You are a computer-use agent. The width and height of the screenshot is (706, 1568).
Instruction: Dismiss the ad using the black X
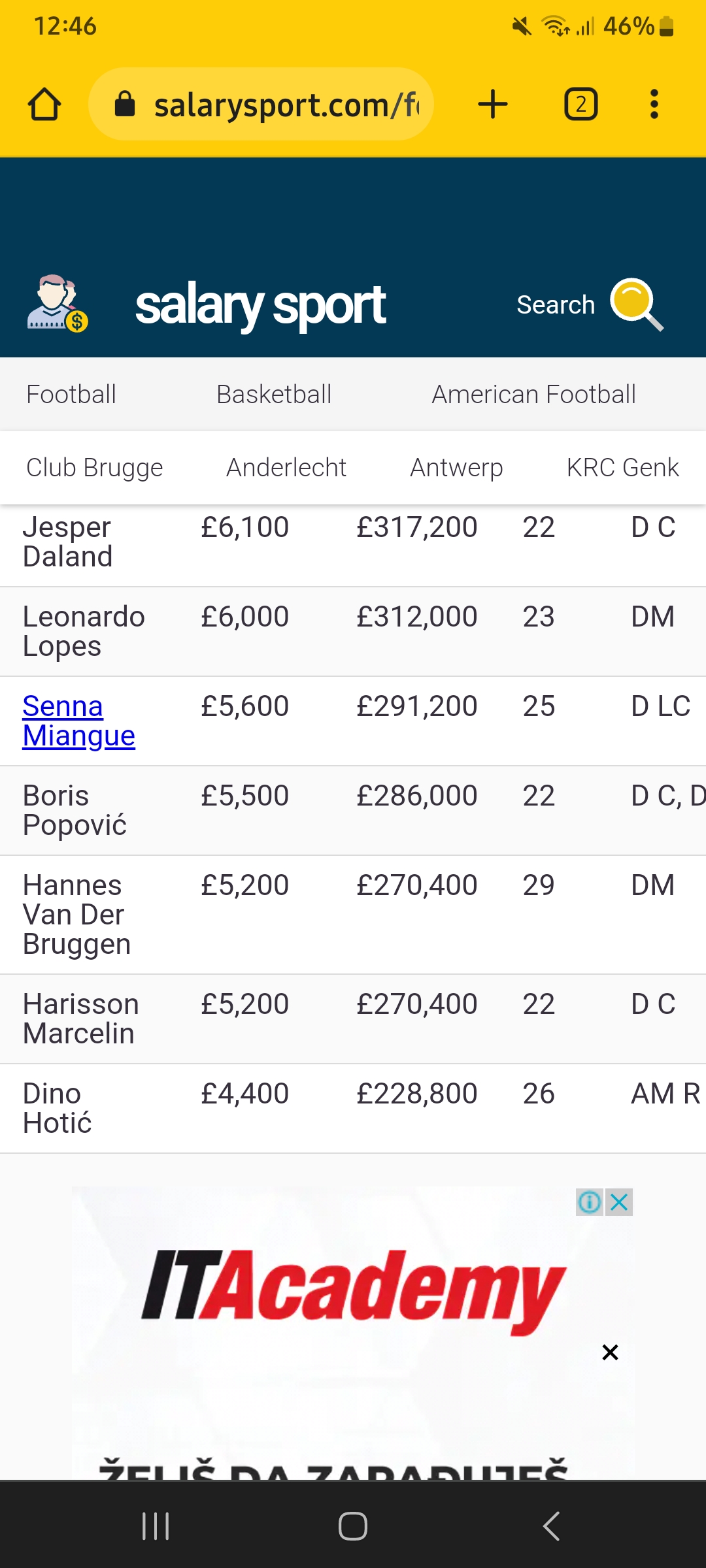pyautogui.click(x=610, y=1352)
